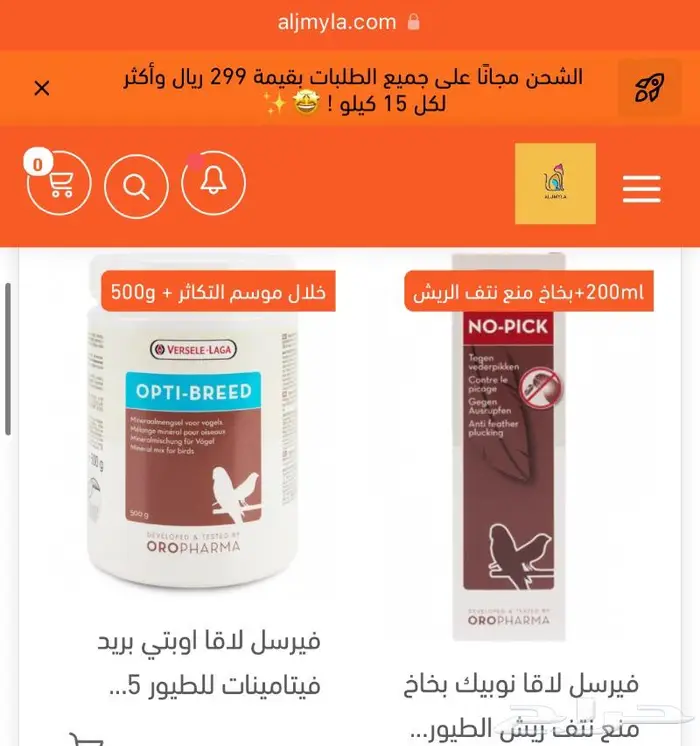Open the hamburger menu

pyautogui.click(x=641, y=188)
